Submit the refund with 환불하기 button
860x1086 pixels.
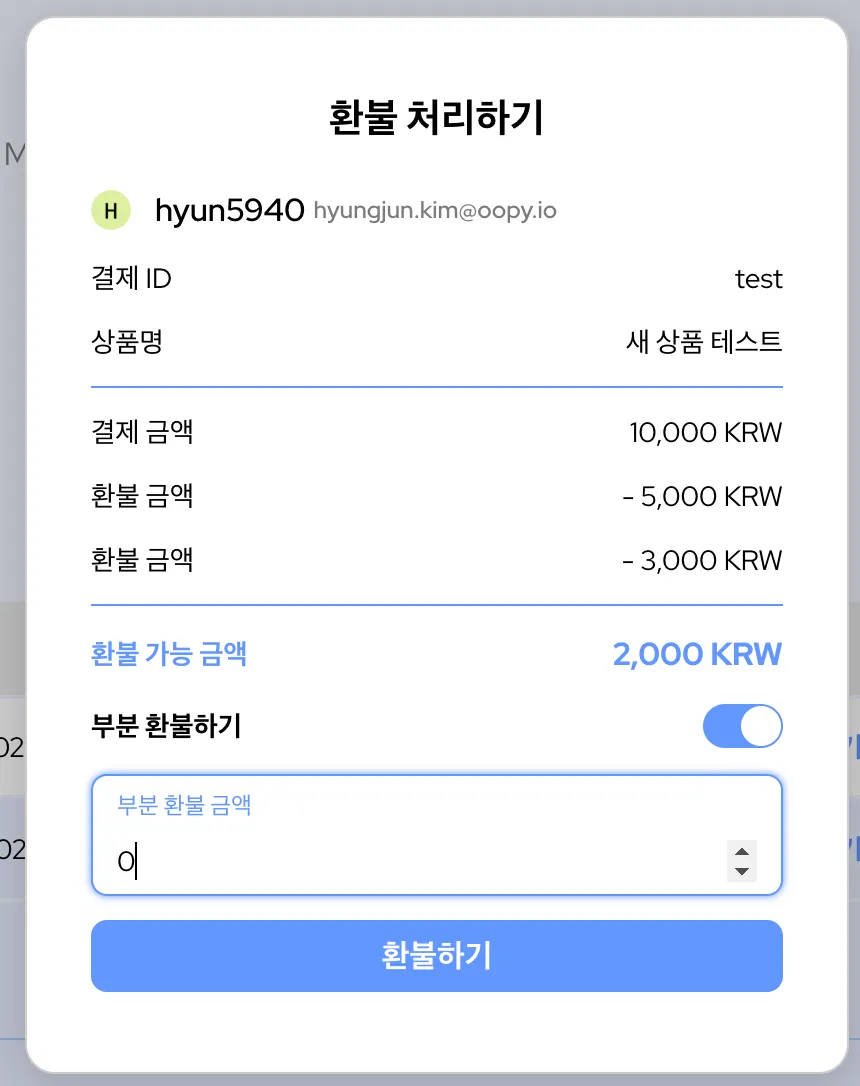[436, 956]
